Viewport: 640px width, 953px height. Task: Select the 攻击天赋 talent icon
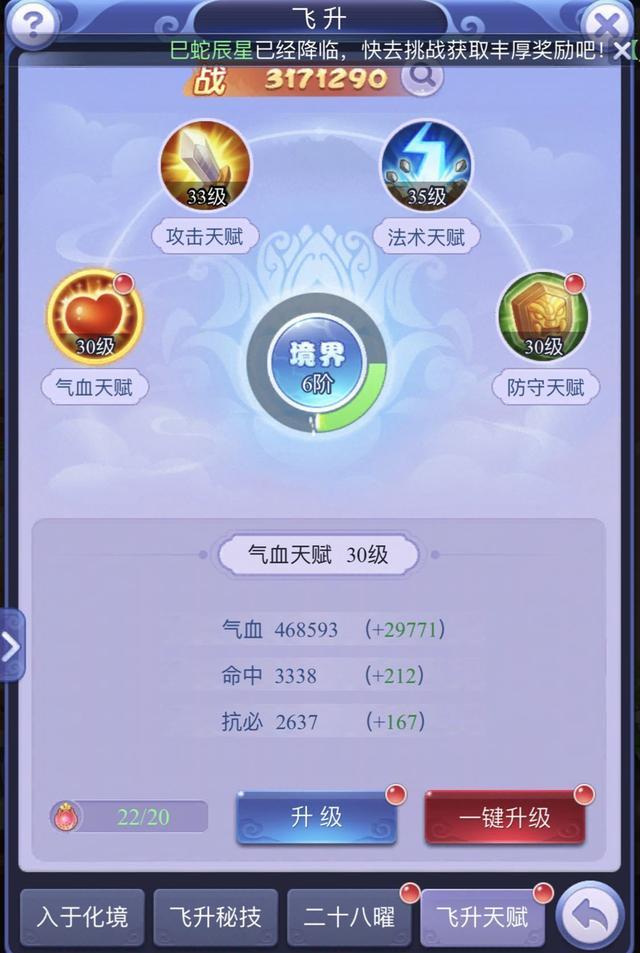[x=205, y=165]
